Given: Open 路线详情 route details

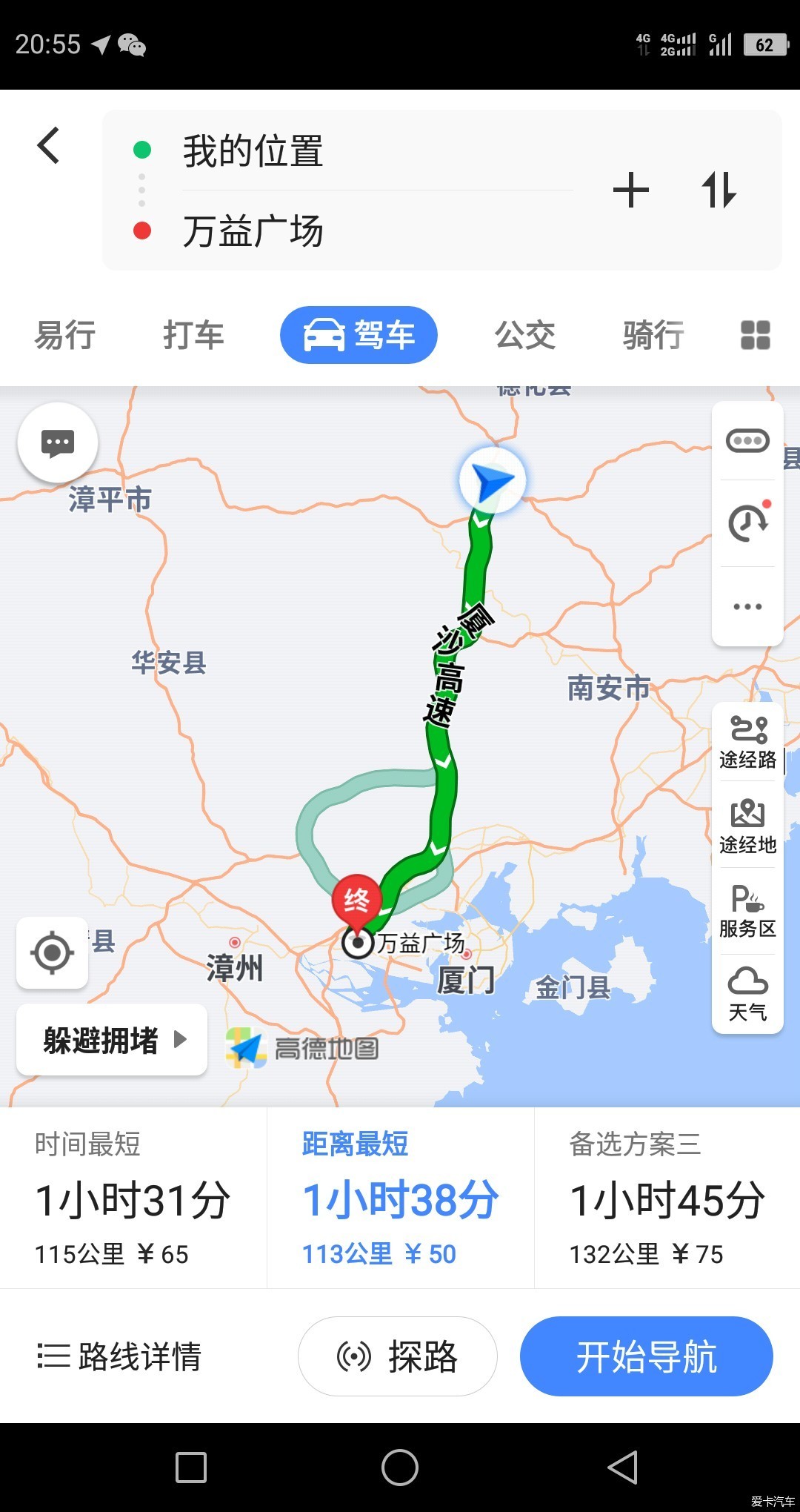Looking at the screenshot, I should (x=120, y=1356).
